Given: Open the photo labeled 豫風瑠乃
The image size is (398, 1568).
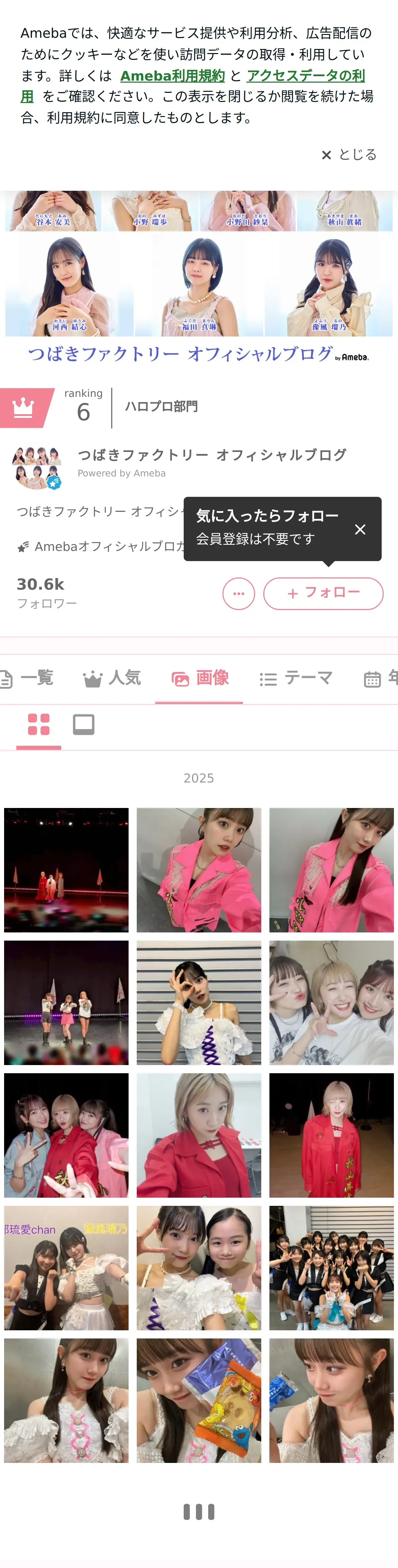Looking at the screenshot, I should 66,1268.
